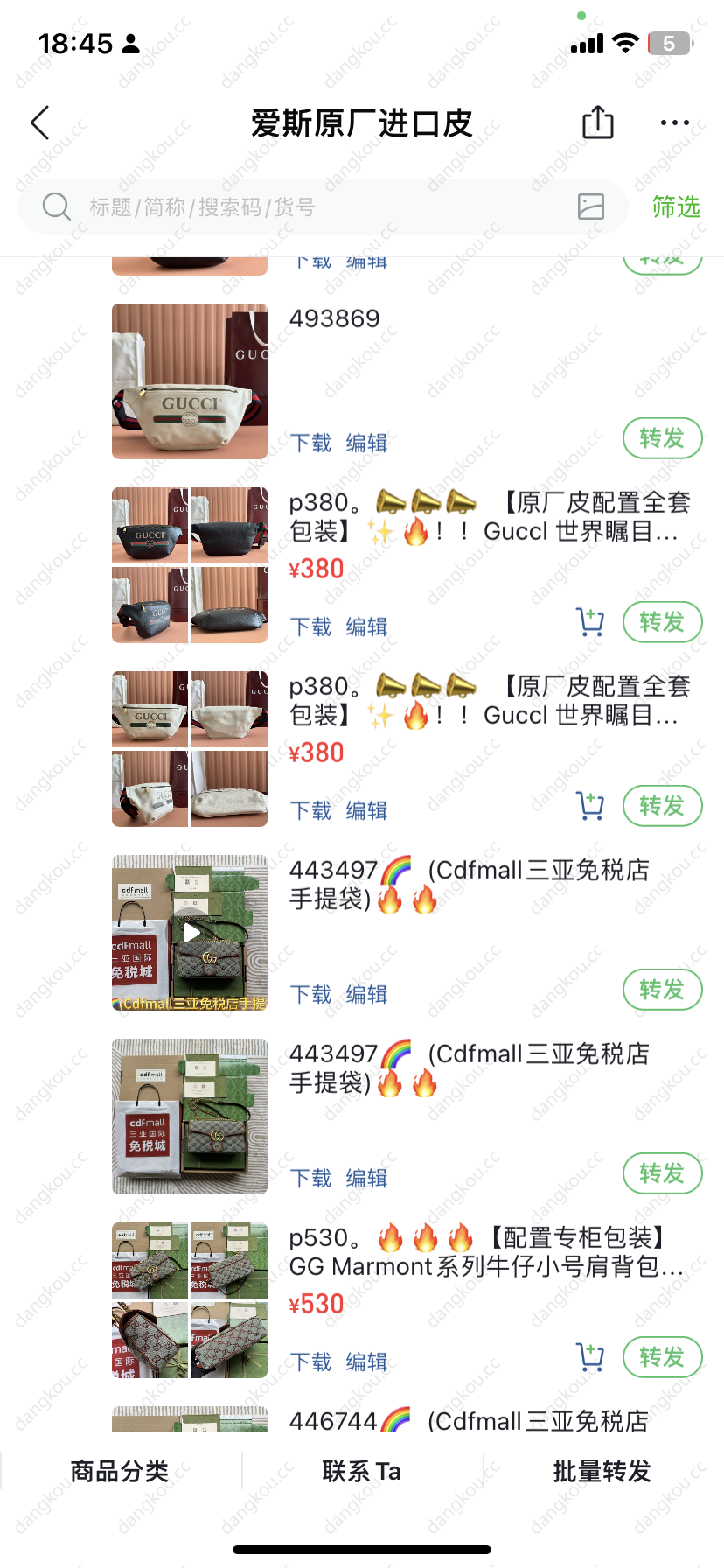Forward the p530 GG Marmont listing
Image resolution: width=724 pixels, height=1568 pixels.
pyautogui.click(x=662, y=1357)
